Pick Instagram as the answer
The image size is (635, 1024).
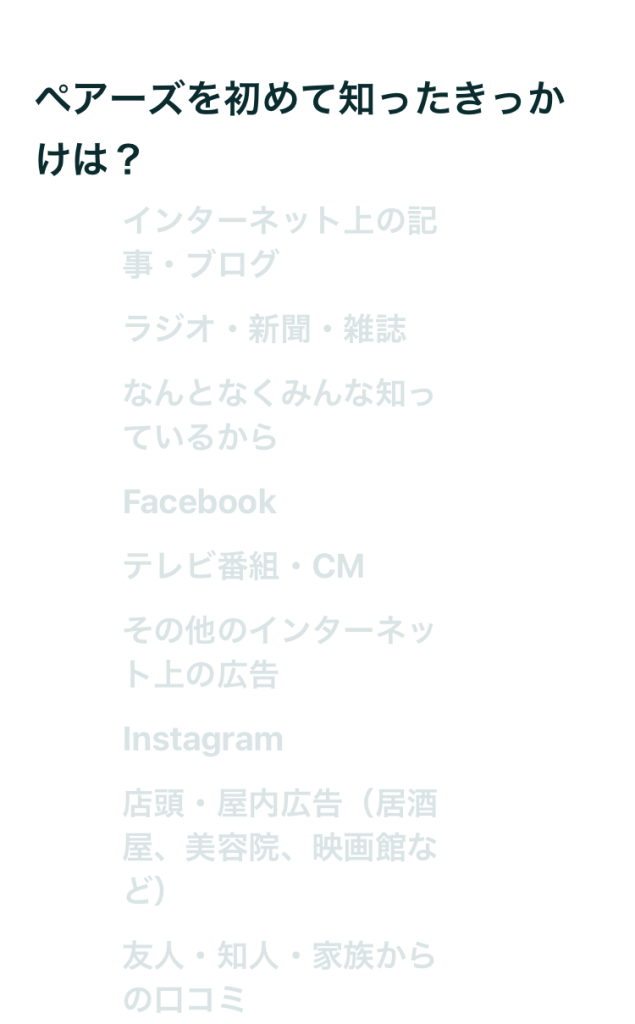tap(203, 740)
